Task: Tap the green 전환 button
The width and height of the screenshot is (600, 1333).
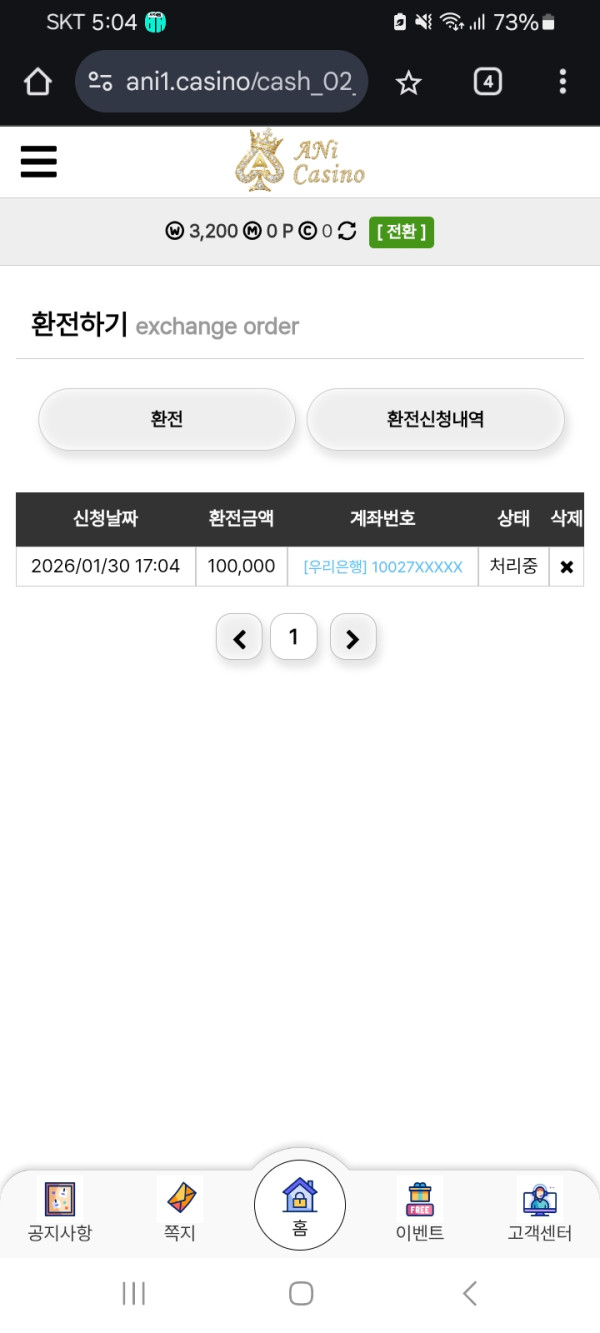Action: tap(401, 232)
